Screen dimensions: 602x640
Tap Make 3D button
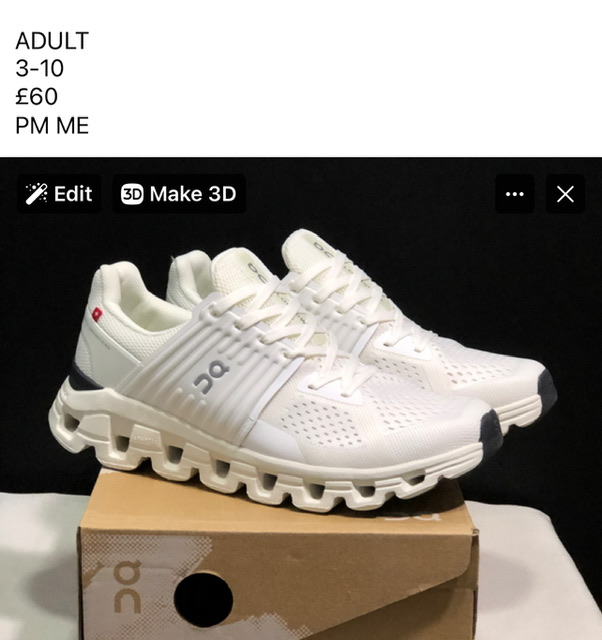(x=179, y=194)
